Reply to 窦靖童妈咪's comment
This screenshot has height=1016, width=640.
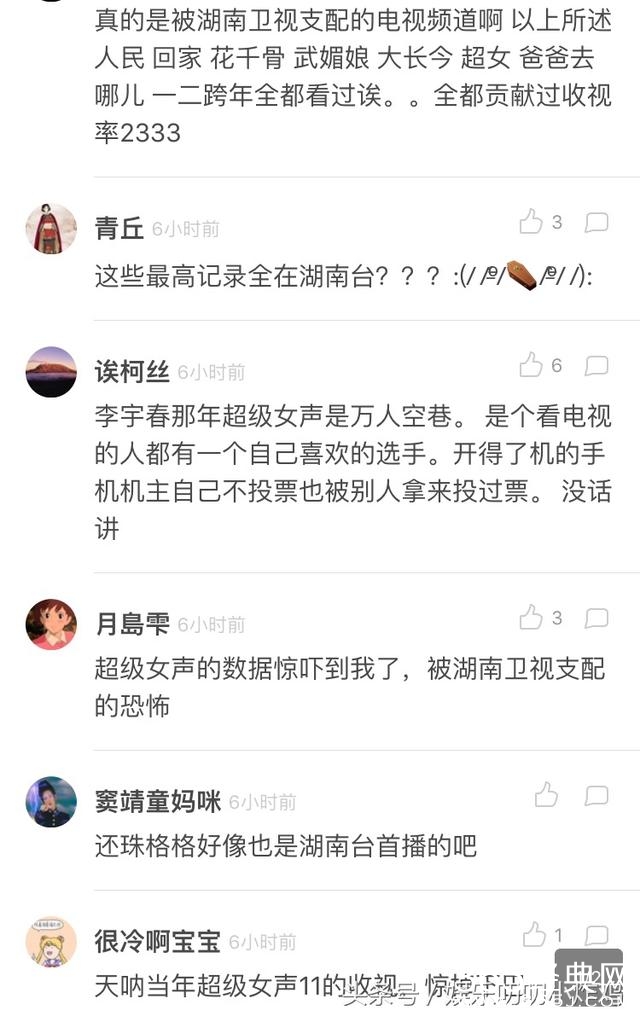596,796
